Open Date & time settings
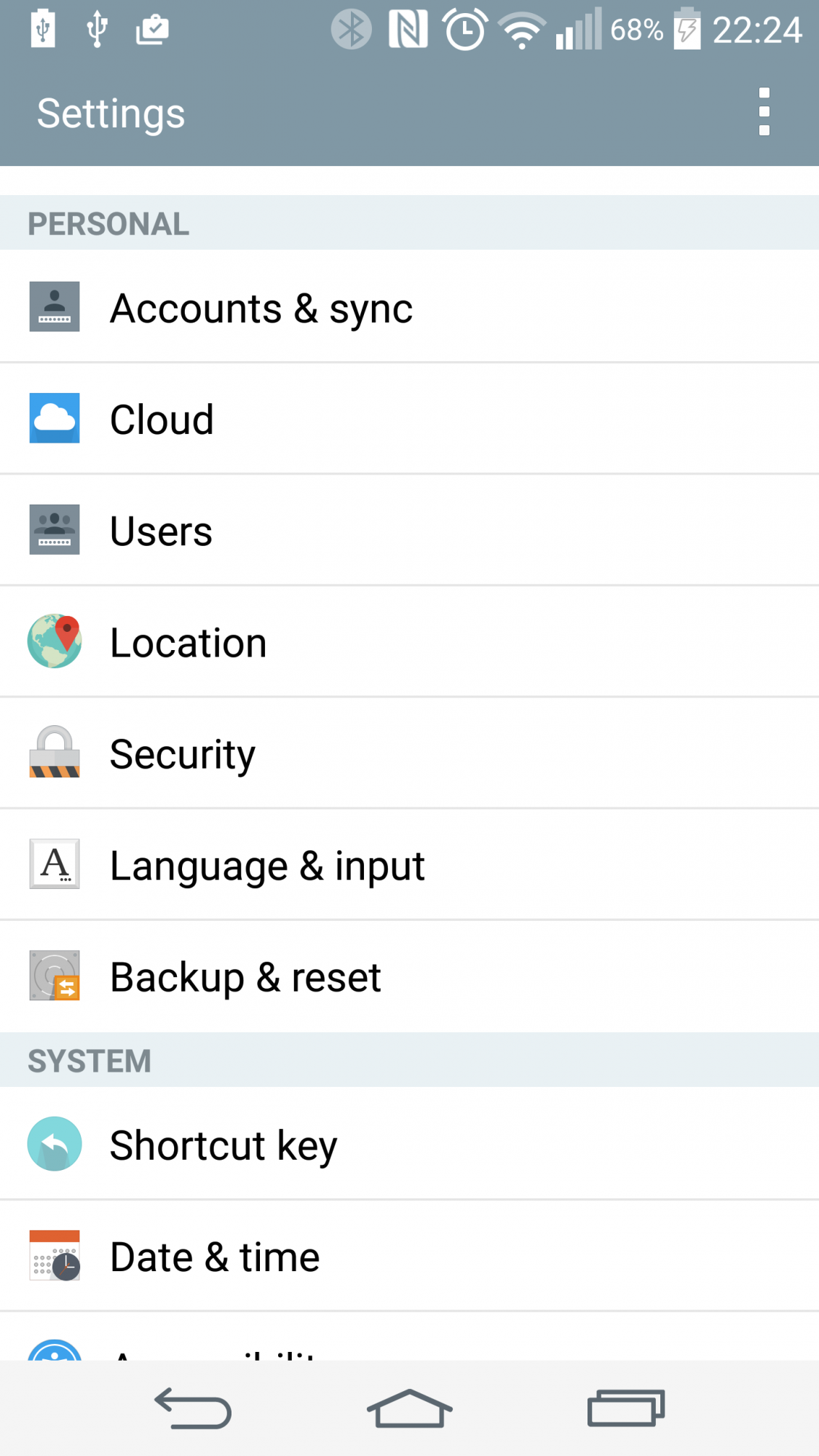The height and width of the screenshot is (1456, 819). [409, 1256]
